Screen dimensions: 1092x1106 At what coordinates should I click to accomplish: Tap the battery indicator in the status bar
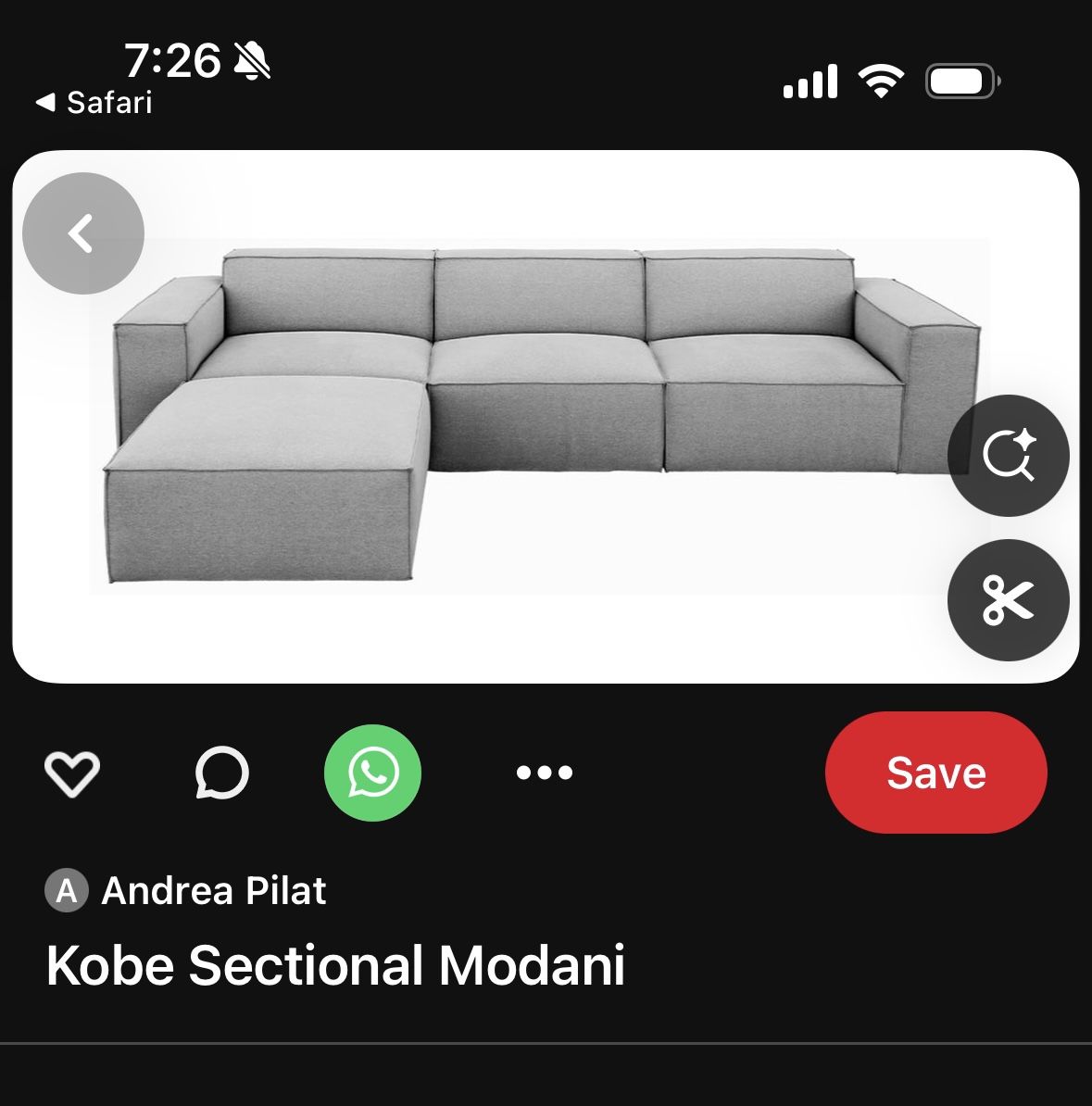[x=961, y=82]
